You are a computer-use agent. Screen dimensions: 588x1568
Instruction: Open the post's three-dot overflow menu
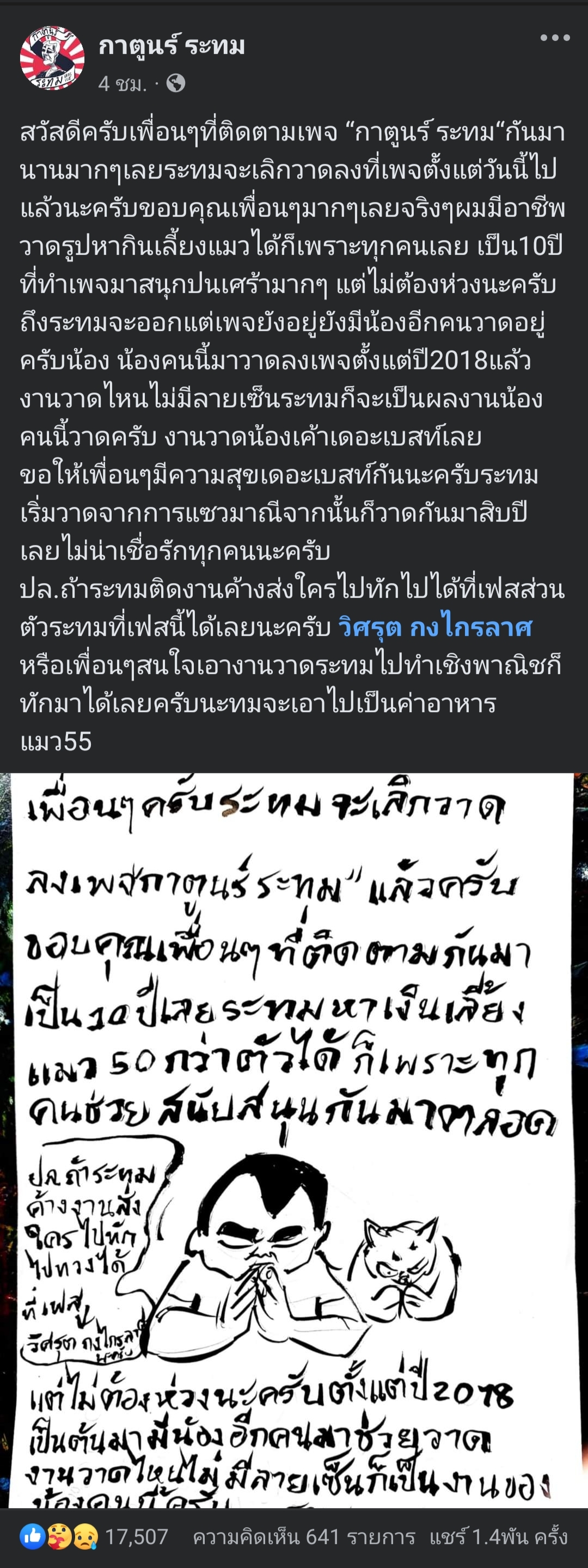tap(555, 38)
